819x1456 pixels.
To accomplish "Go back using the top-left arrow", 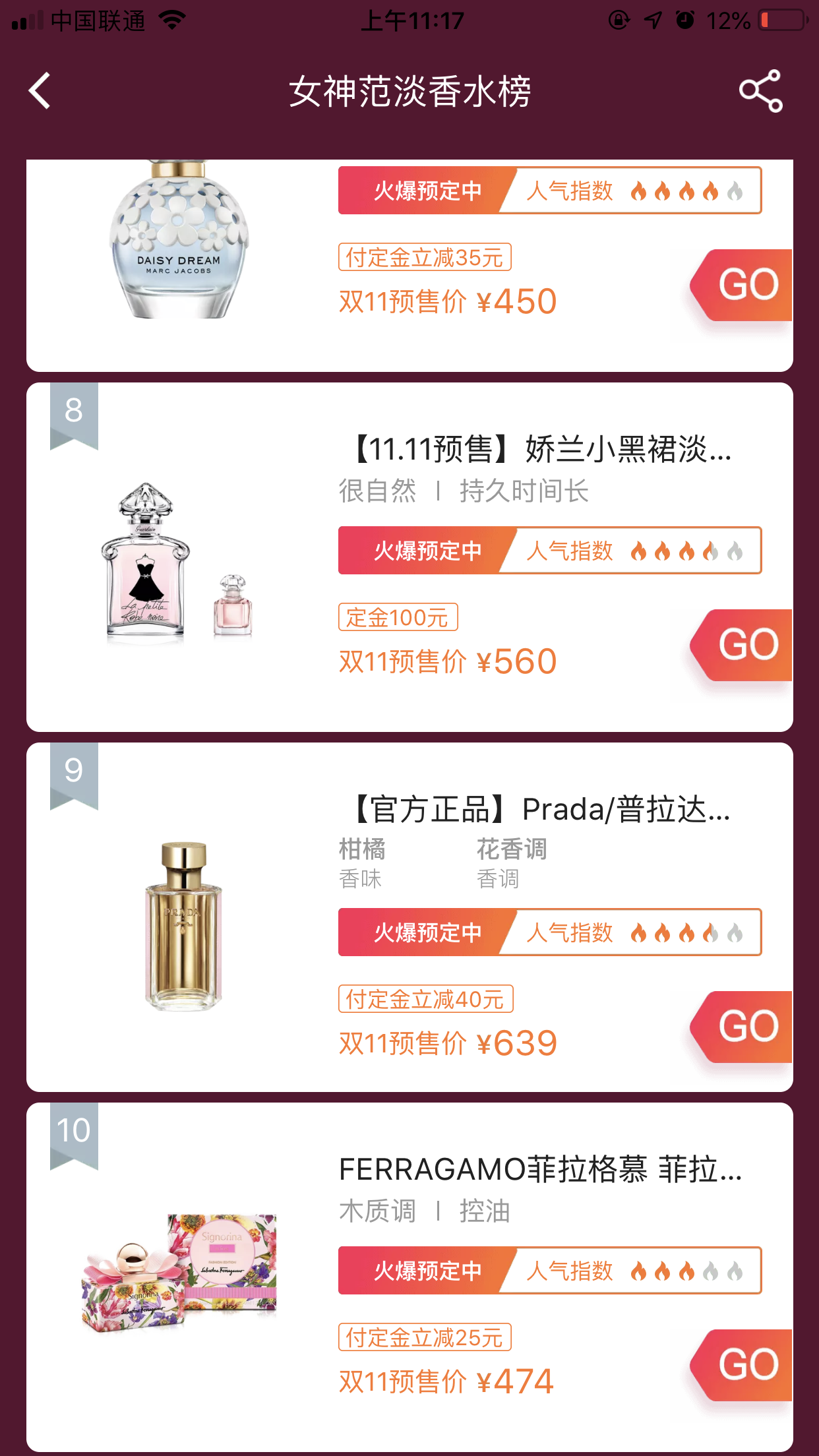I will click(40, 91).
